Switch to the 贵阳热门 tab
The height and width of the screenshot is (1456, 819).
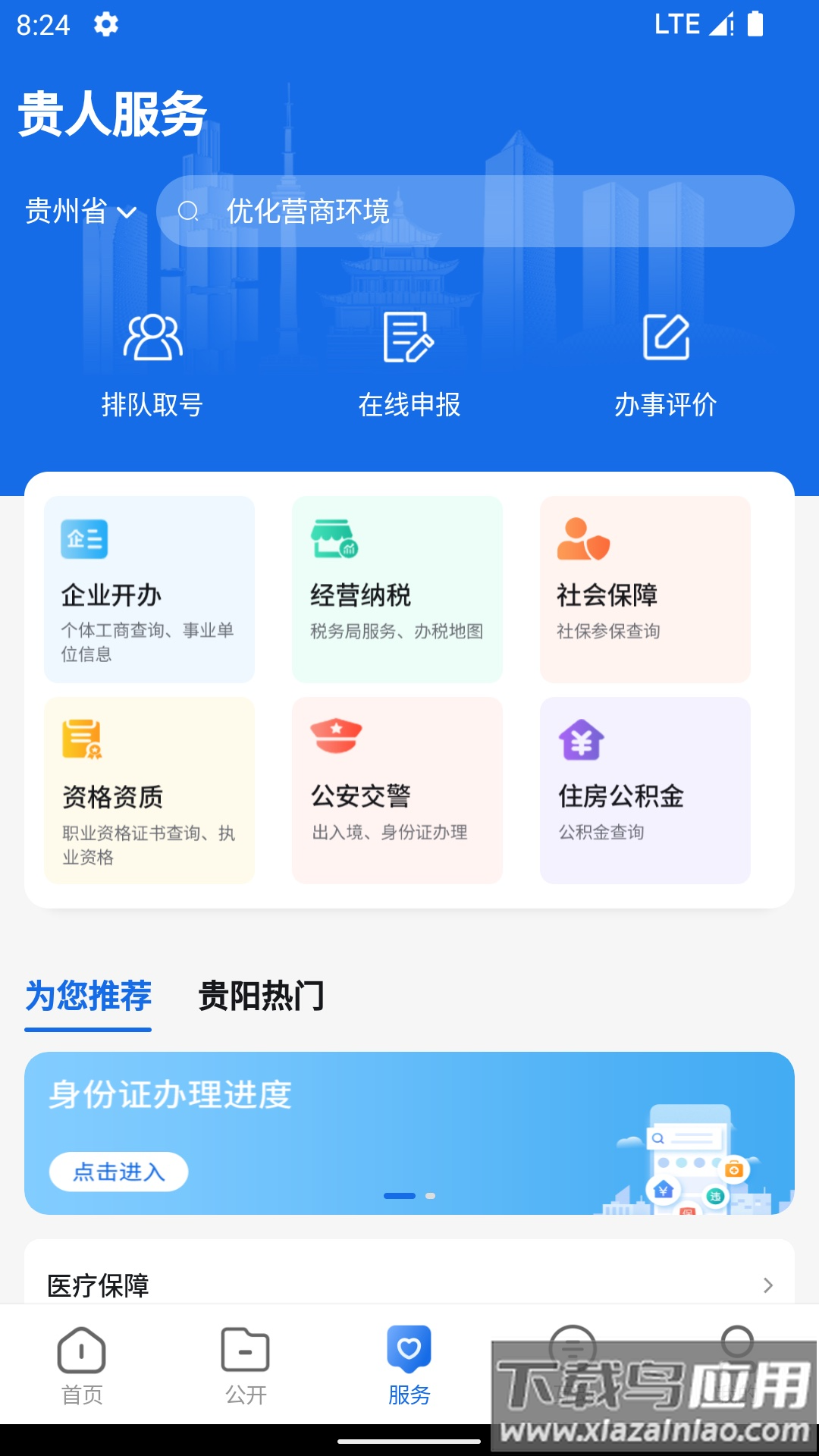coord(261,996)
